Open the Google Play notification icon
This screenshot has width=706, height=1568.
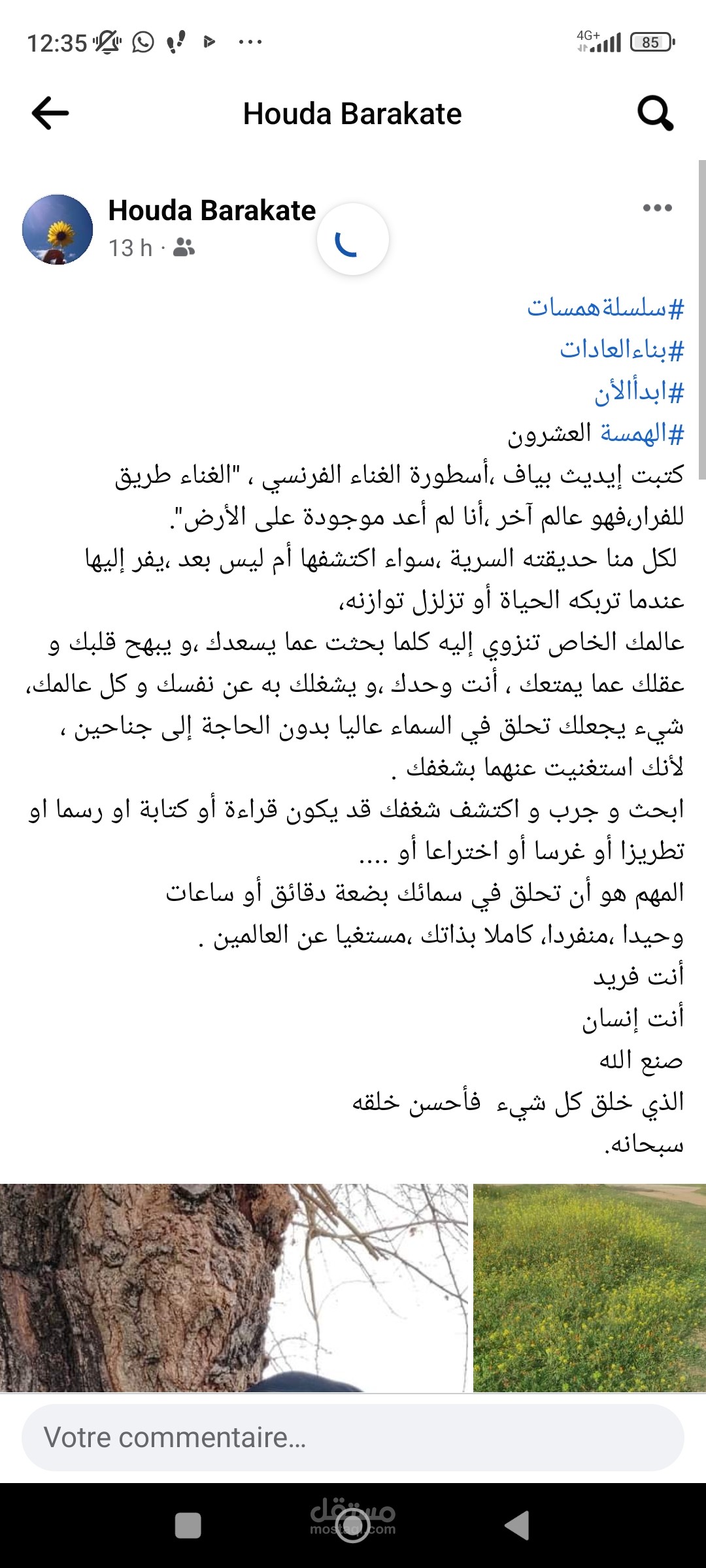210,41
